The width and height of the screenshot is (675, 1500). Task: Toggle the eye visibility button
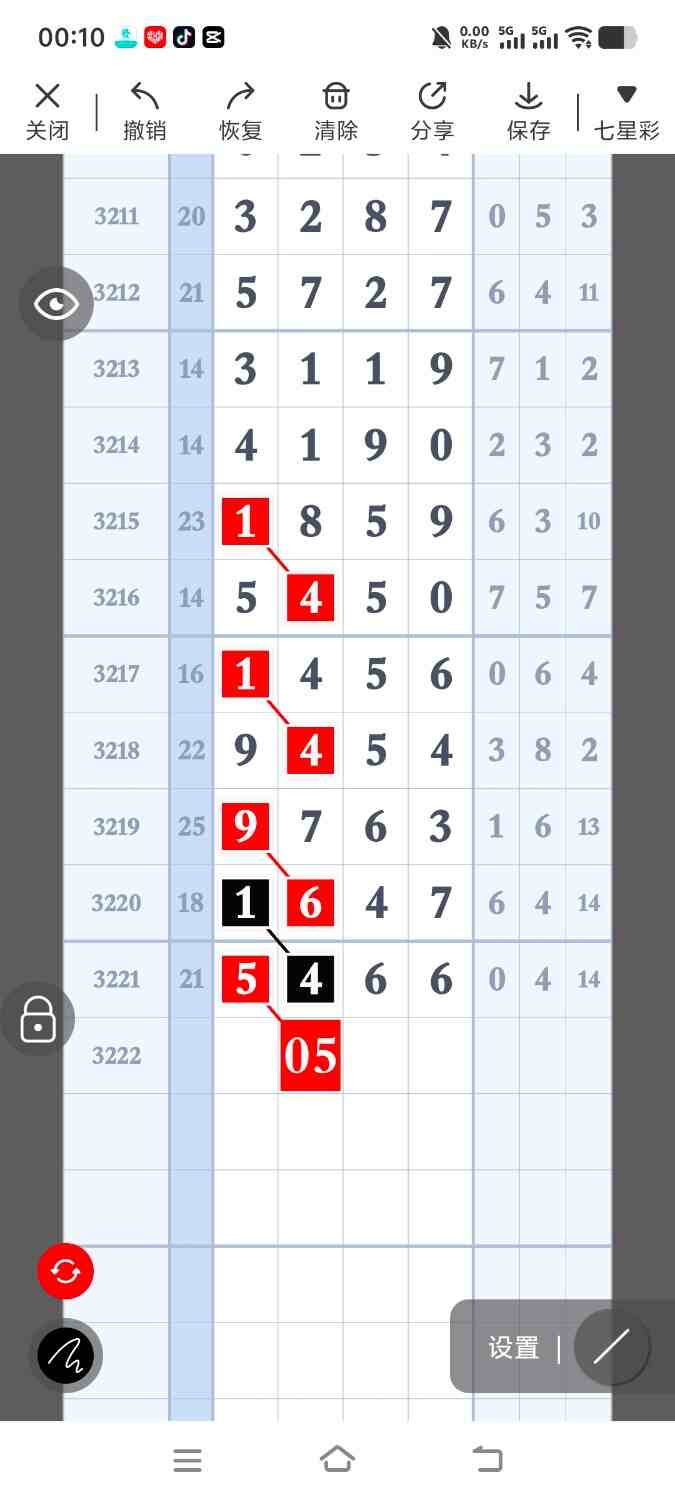coord(57,304)
